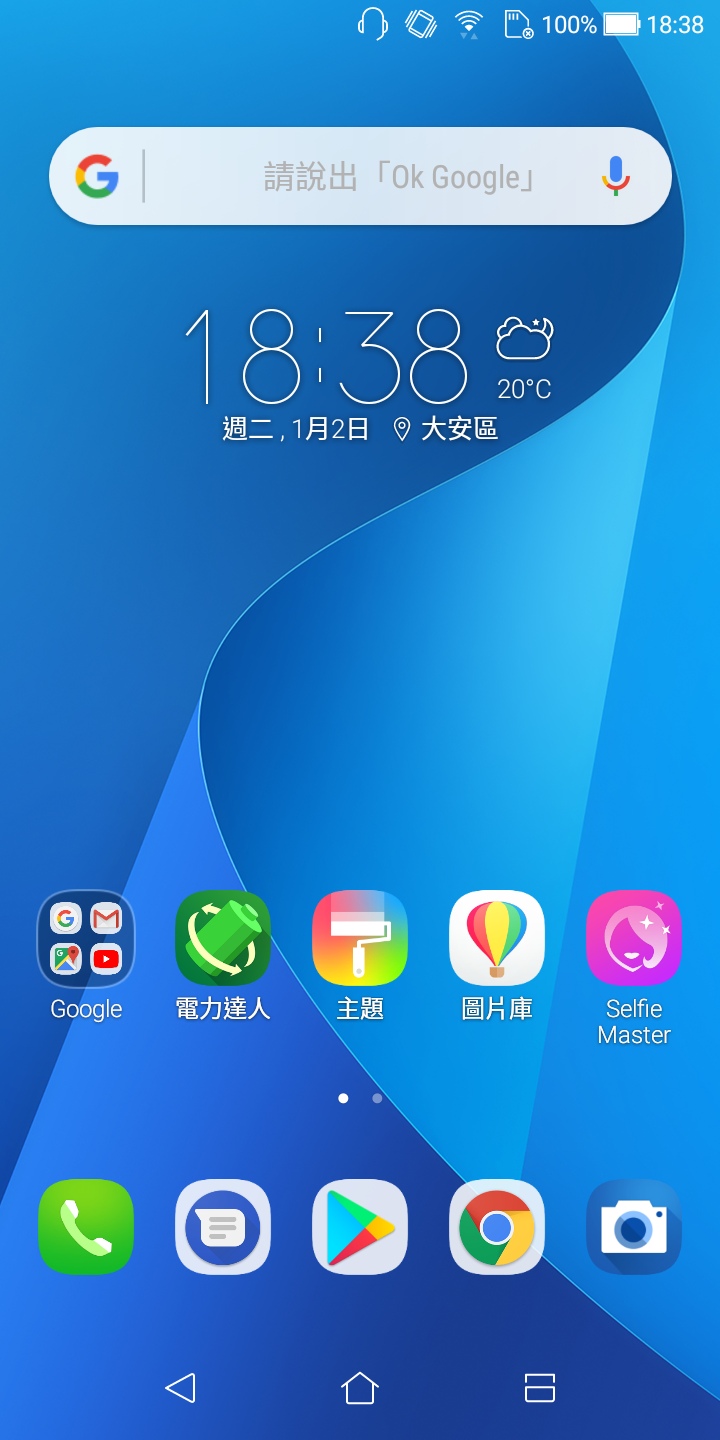Open the 圖片庫 gallery app
Viewport: 720px width, 1440px height.
coord(497,957)
